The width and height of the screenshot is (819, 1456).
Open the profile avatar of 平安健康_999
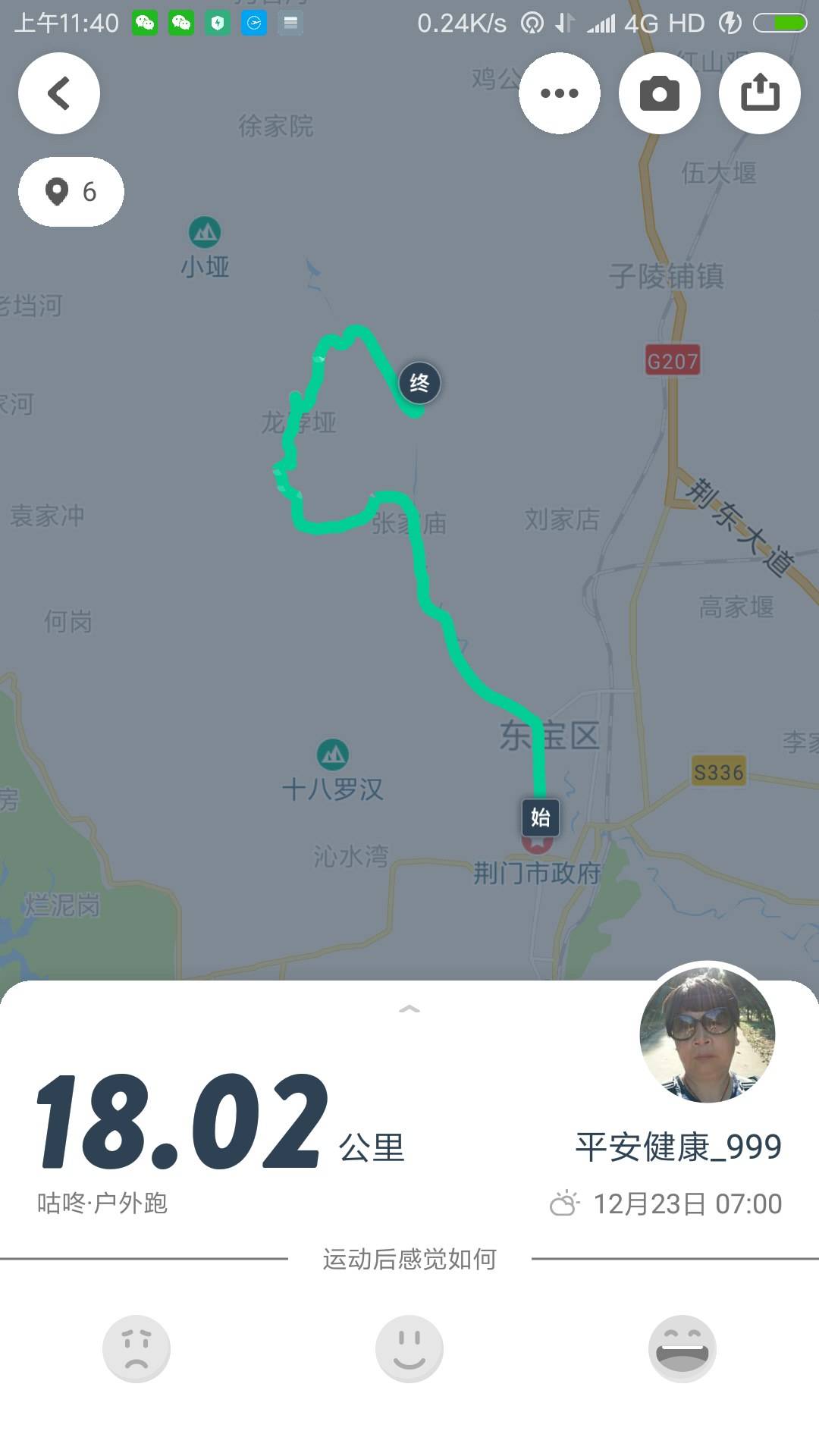[x=707, y=1034]
